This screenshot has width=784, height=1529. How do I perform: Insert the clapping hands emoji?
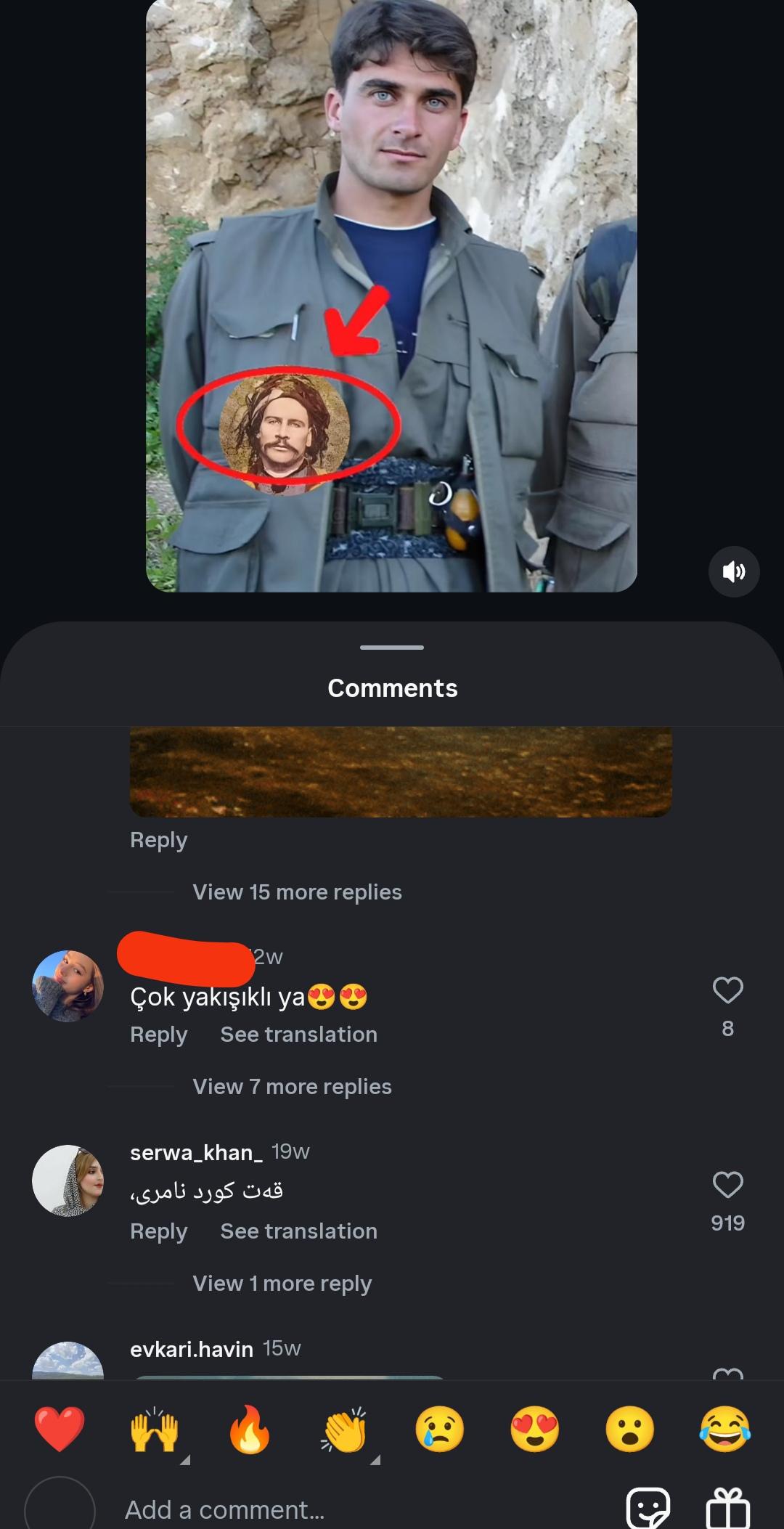[345, 1430]
